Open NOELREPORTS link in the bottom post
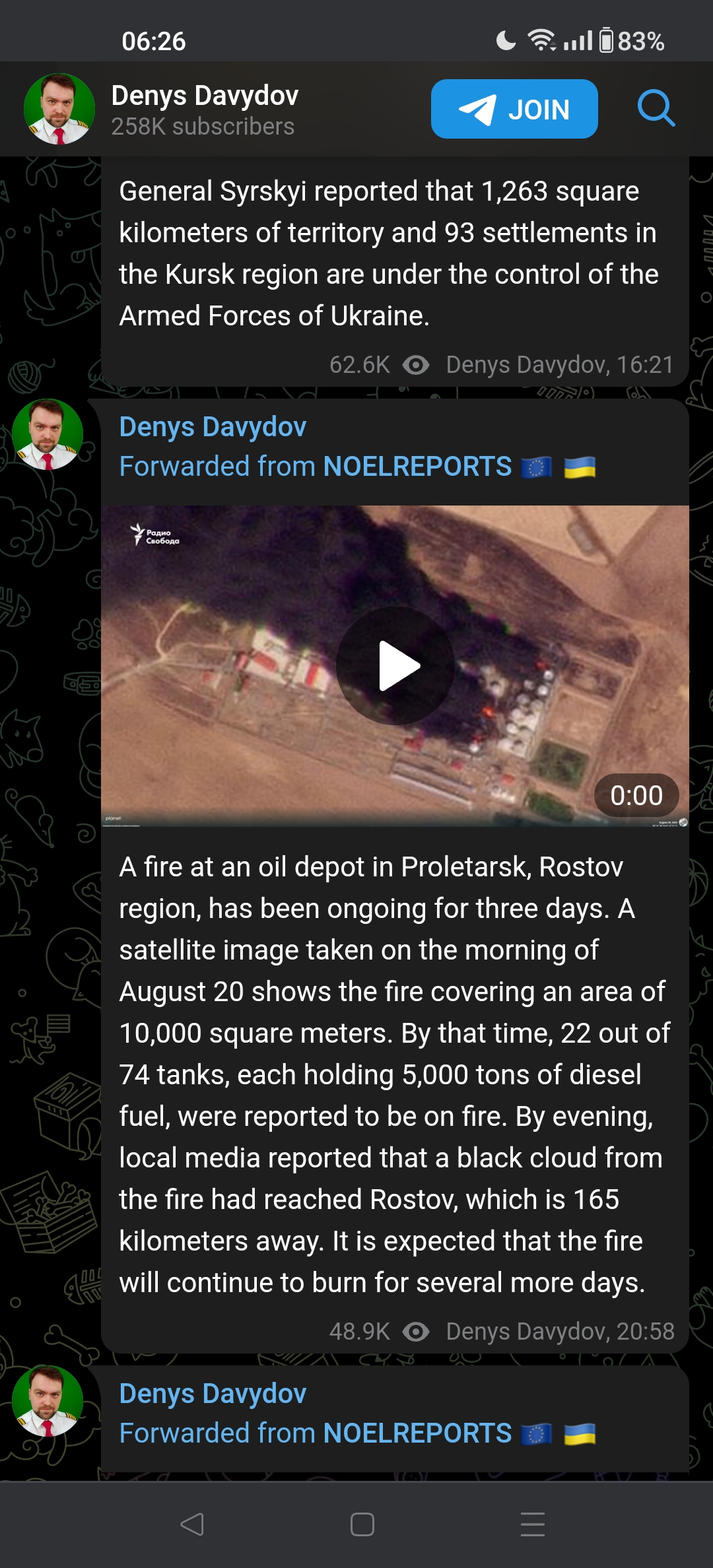713x1568 pixels. [x=417, y=1433]
